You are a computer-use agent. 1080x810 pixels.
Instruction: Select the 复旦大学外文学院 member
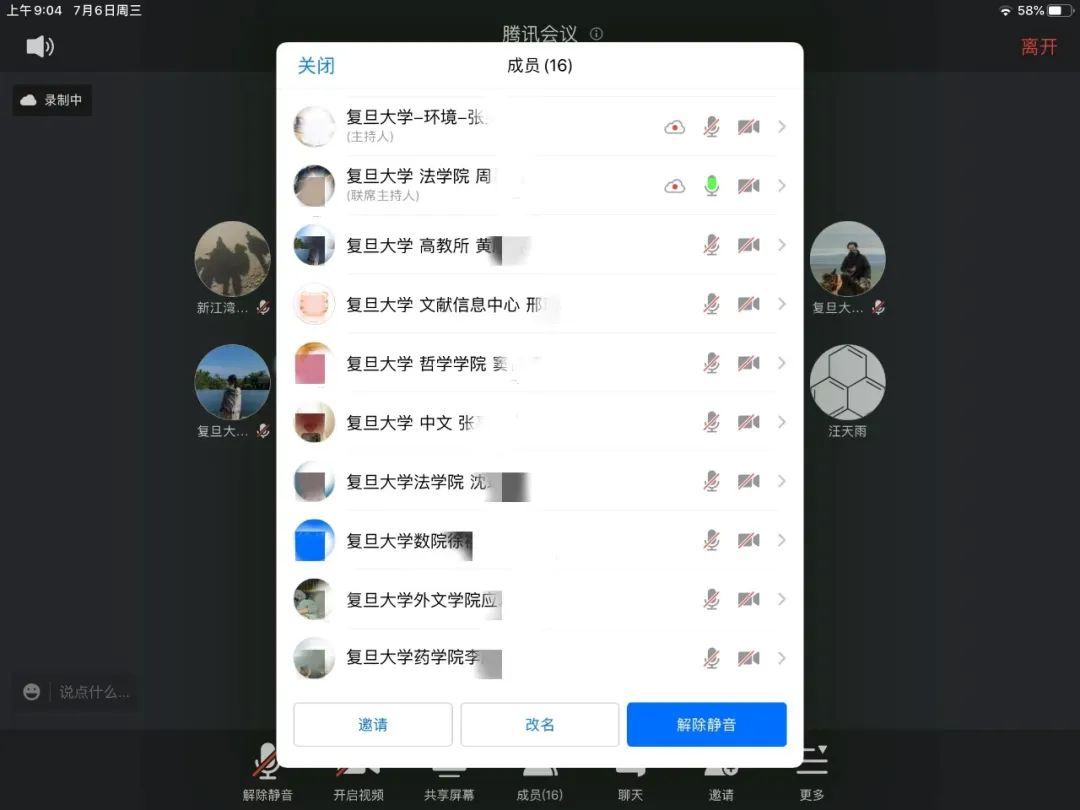(x=539, y=599)
